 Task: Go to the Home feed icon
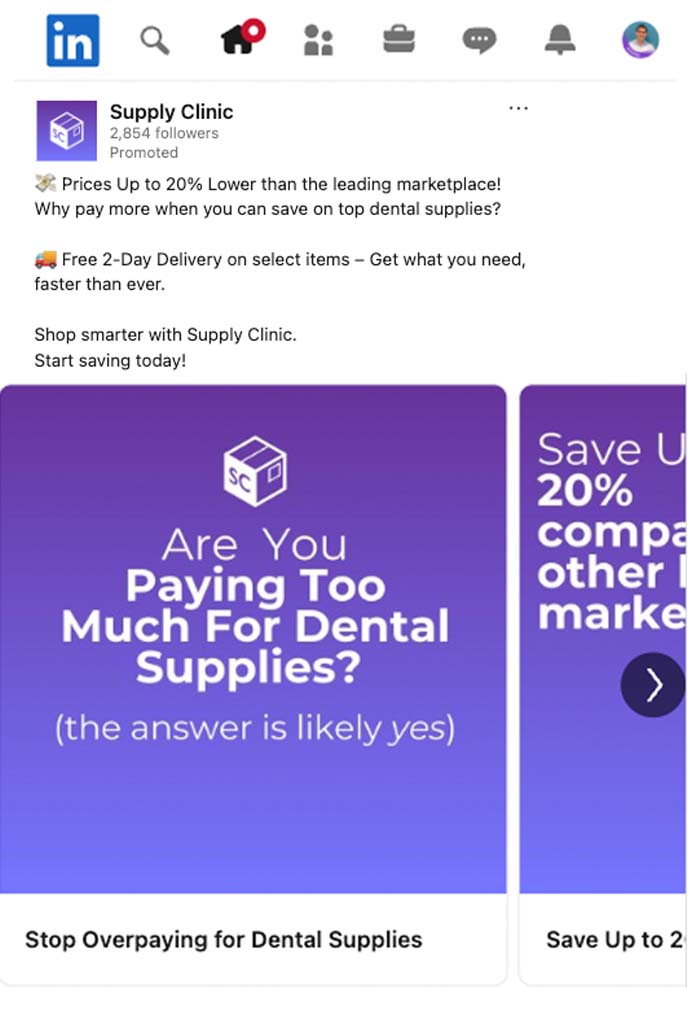(x=238, y=39)
